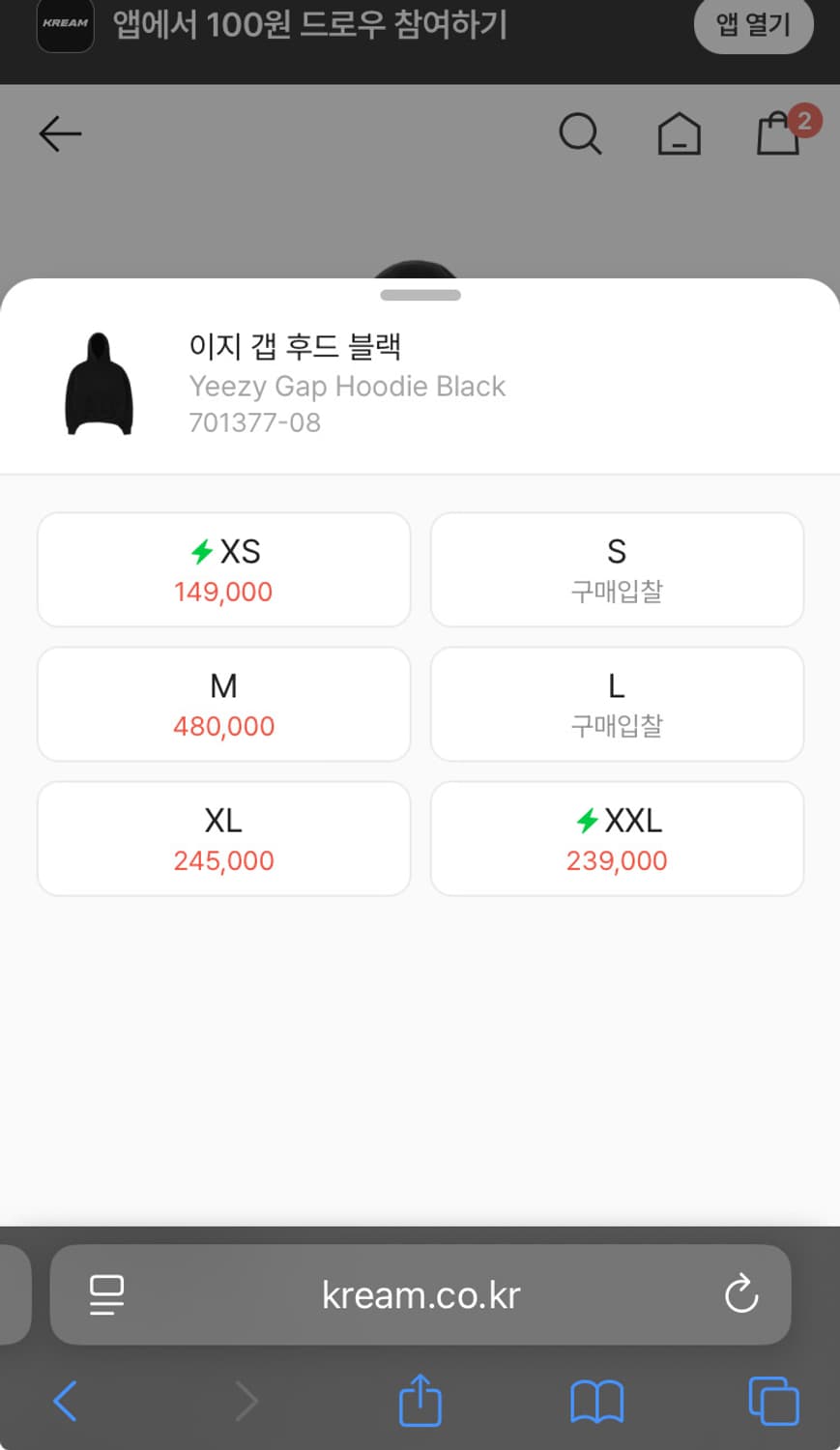The width and height of the screenshot is (840, 1450).
Task: Choose size XXL priced 239,000
Action: pos(617,838)
